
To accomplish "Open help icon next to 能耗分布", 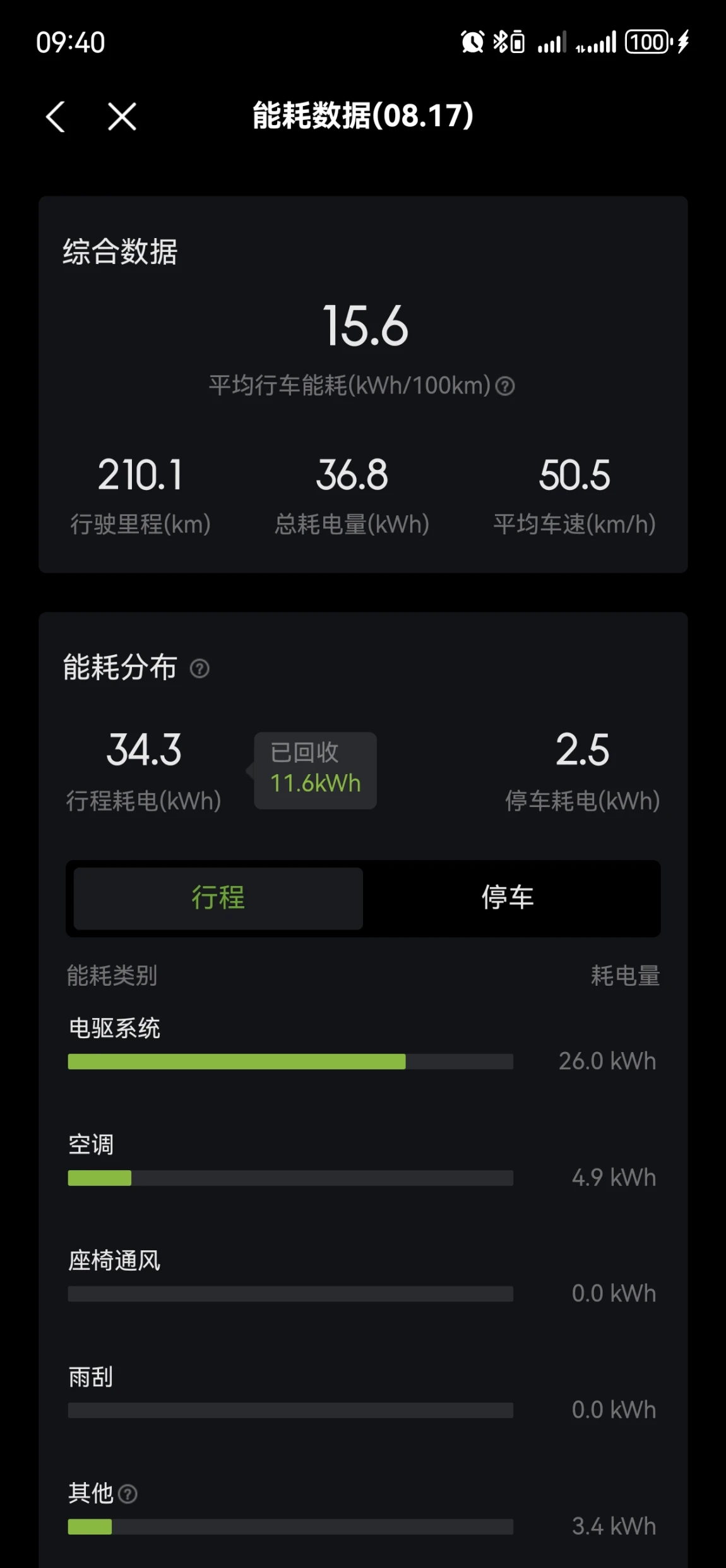I will pyautogui.click(x=199, y=668).
